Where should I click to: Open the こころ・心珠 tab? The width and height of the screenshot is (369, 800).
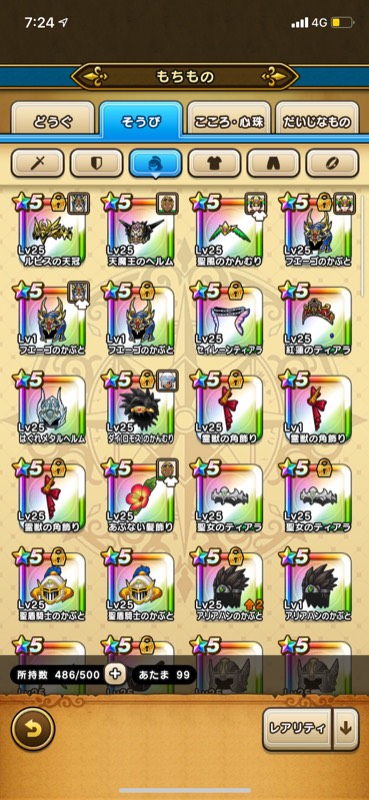(x=229, y=121)
